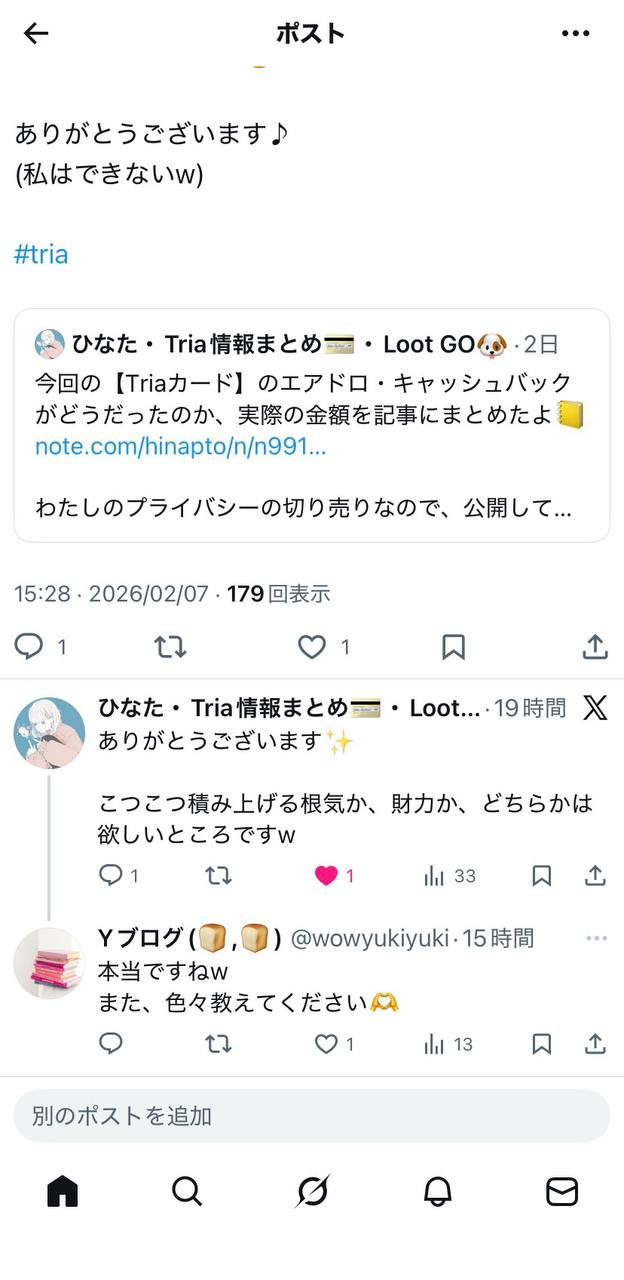Switch to the Search tab
This screenshot has height=1280, width=624.
coord(187,1191)
